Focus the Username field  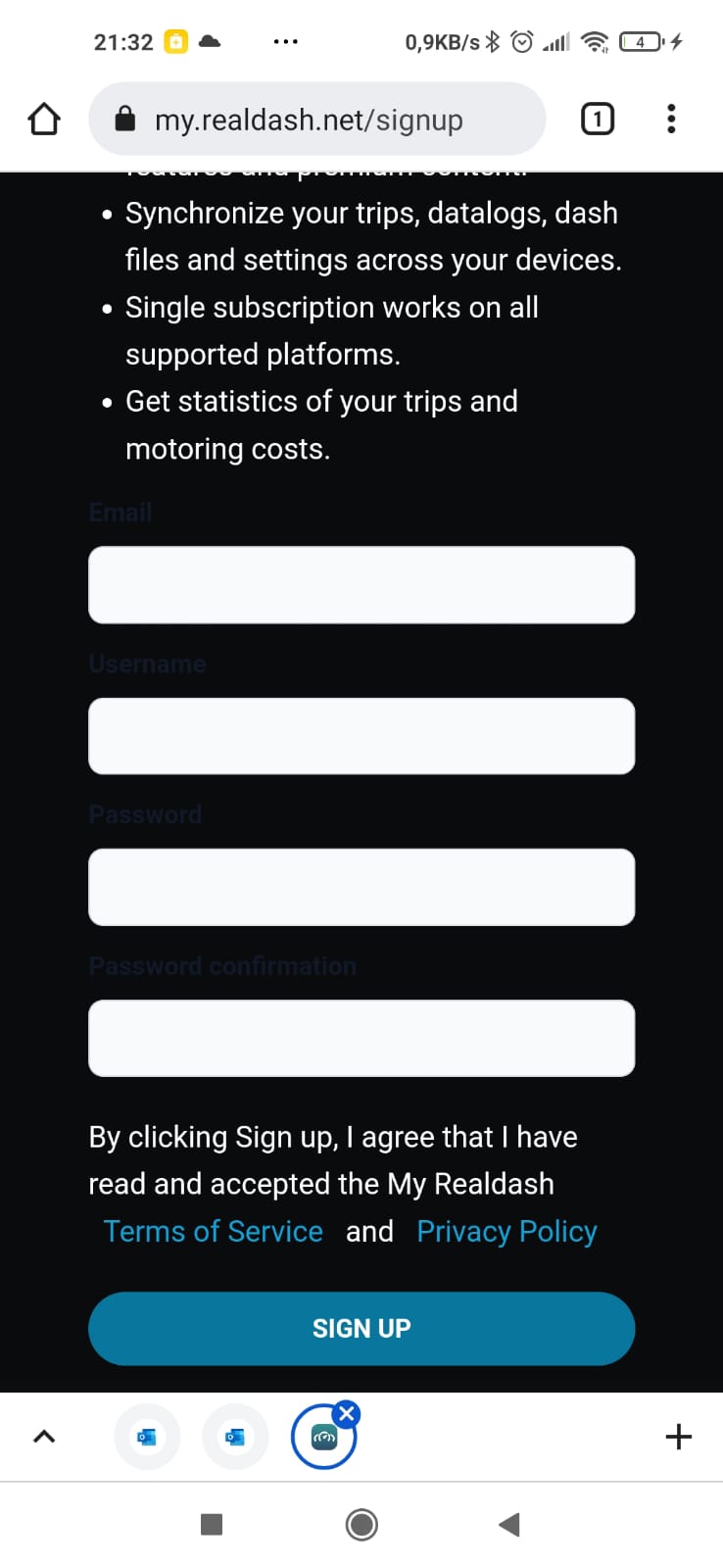click(x=361, y=736)
